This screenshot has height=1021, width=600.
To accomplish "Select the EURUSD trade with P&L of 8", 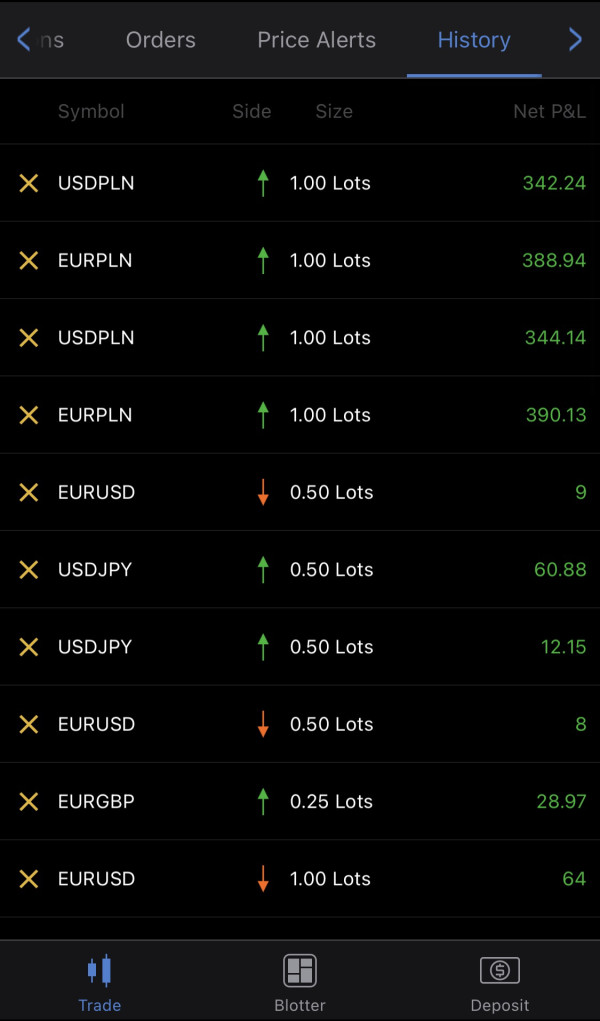I will tap(300, 724).
